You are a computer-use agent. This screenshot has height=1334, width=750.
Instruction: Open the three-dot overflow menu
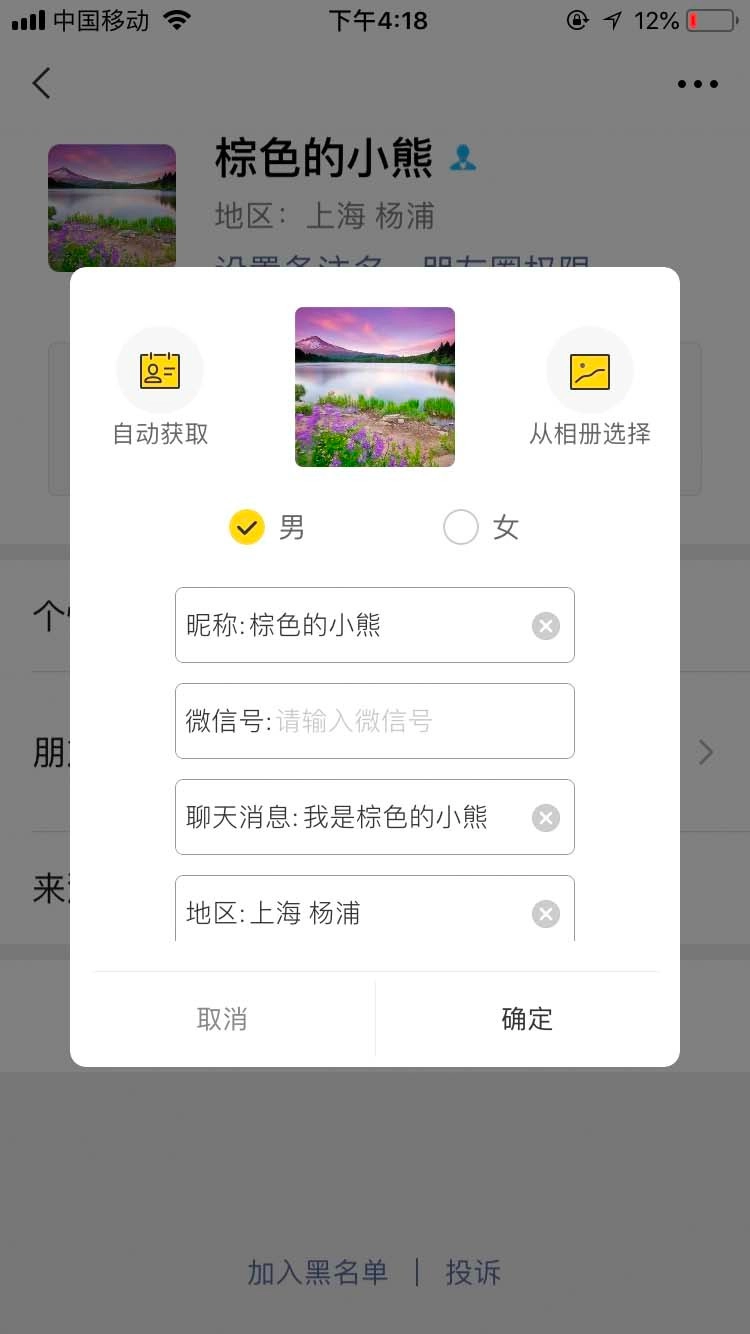[x=697, y=83]
